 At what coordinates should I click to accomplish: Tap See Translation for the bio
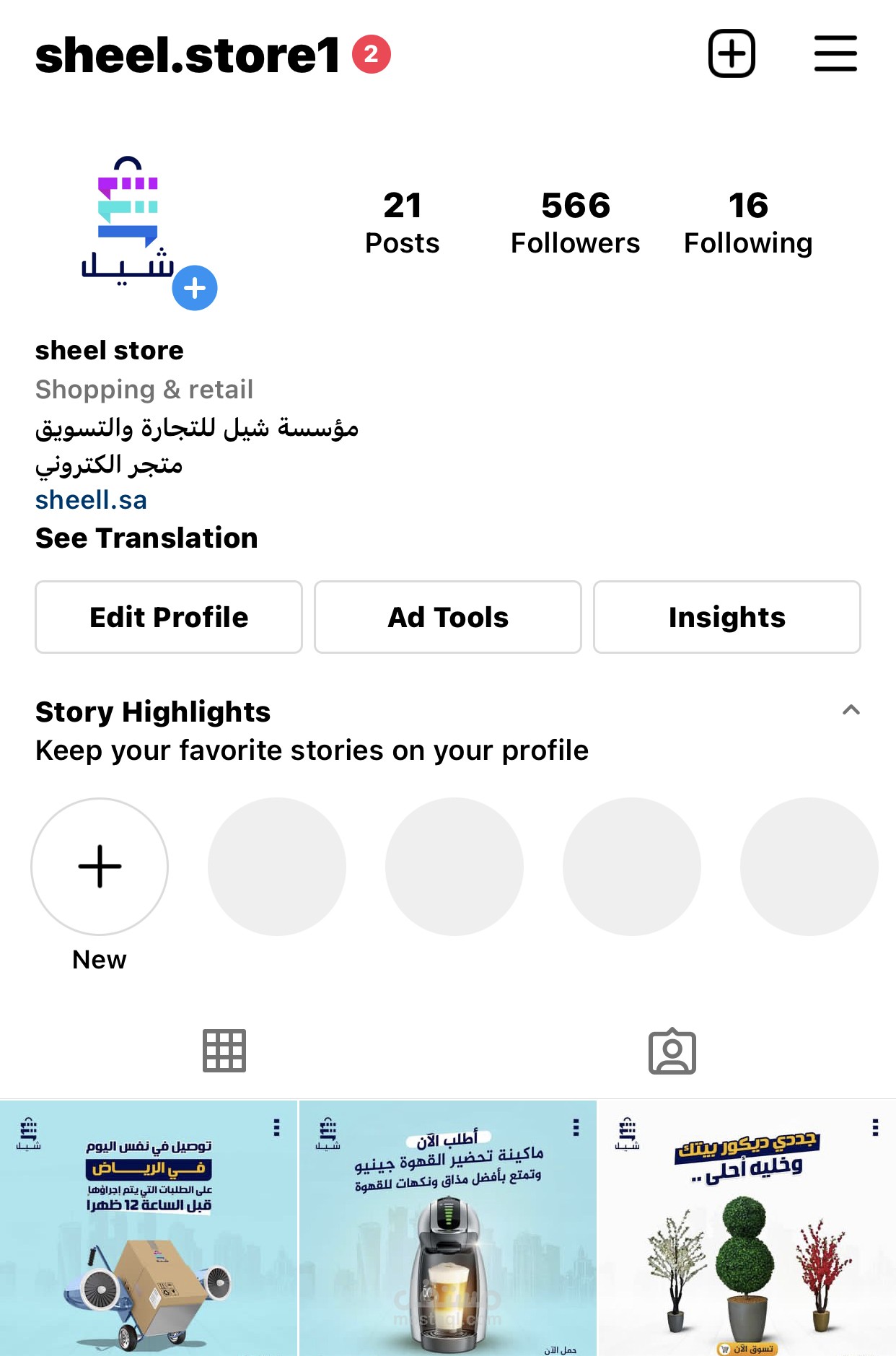(x=146, y=538)
